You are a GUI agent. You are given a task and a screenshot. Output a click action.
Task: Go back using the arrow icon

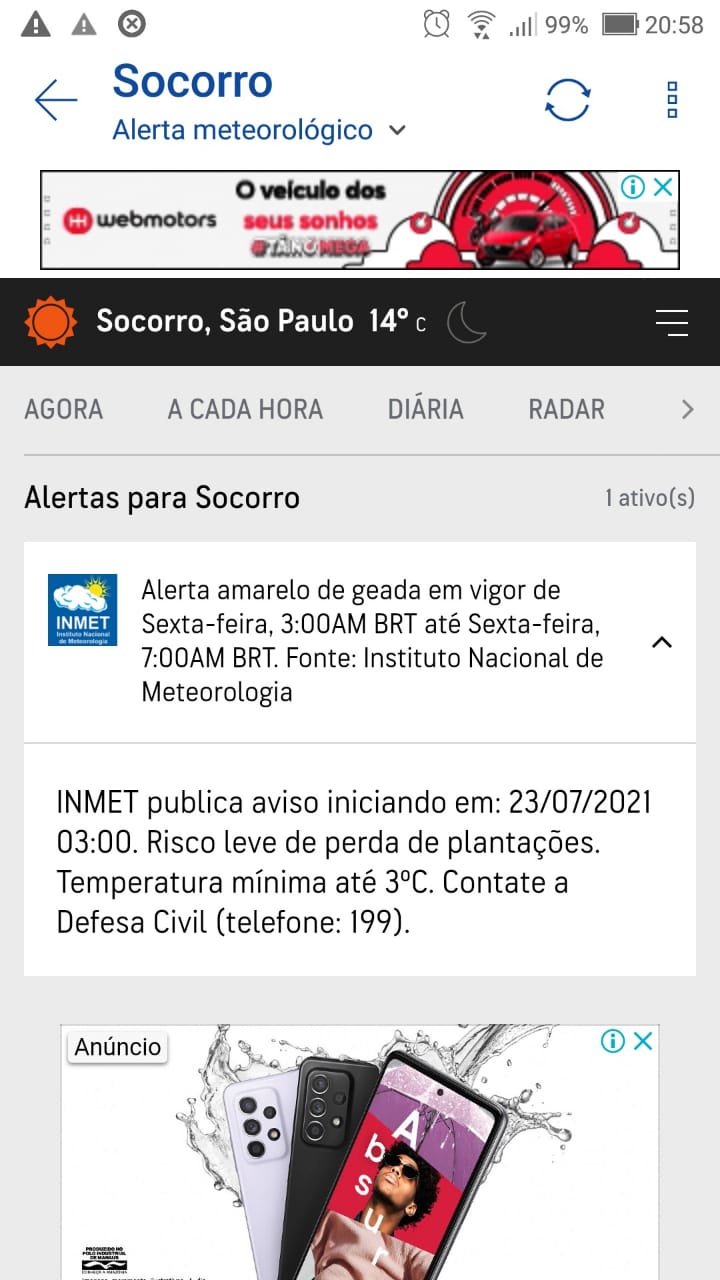click(56, 100)
